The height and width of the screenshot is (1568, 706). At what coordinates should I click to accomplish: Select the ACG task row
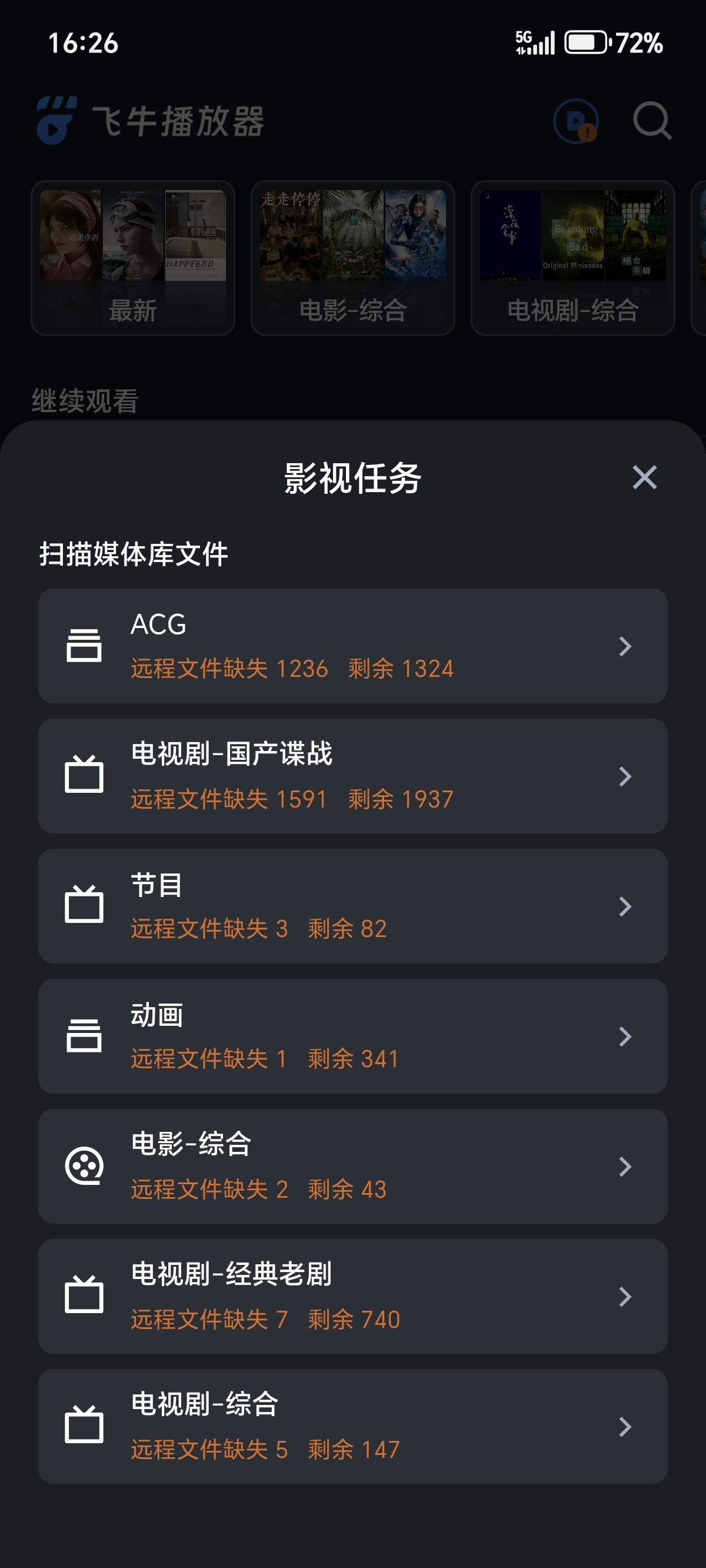pyautogui.click(x=353, y=645)
